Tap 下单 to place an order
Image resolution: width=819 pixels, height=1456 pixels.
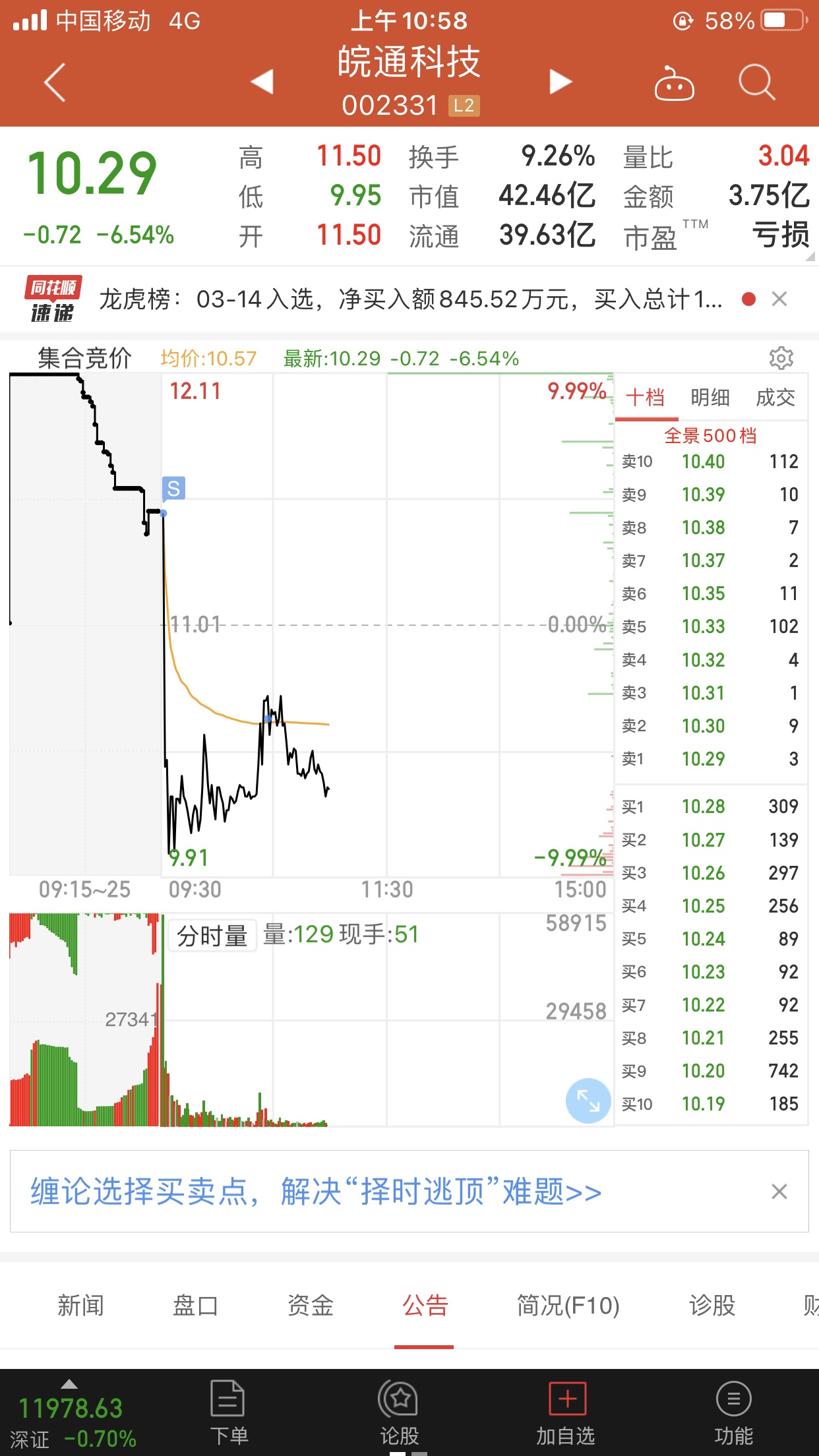point(228,1412)
